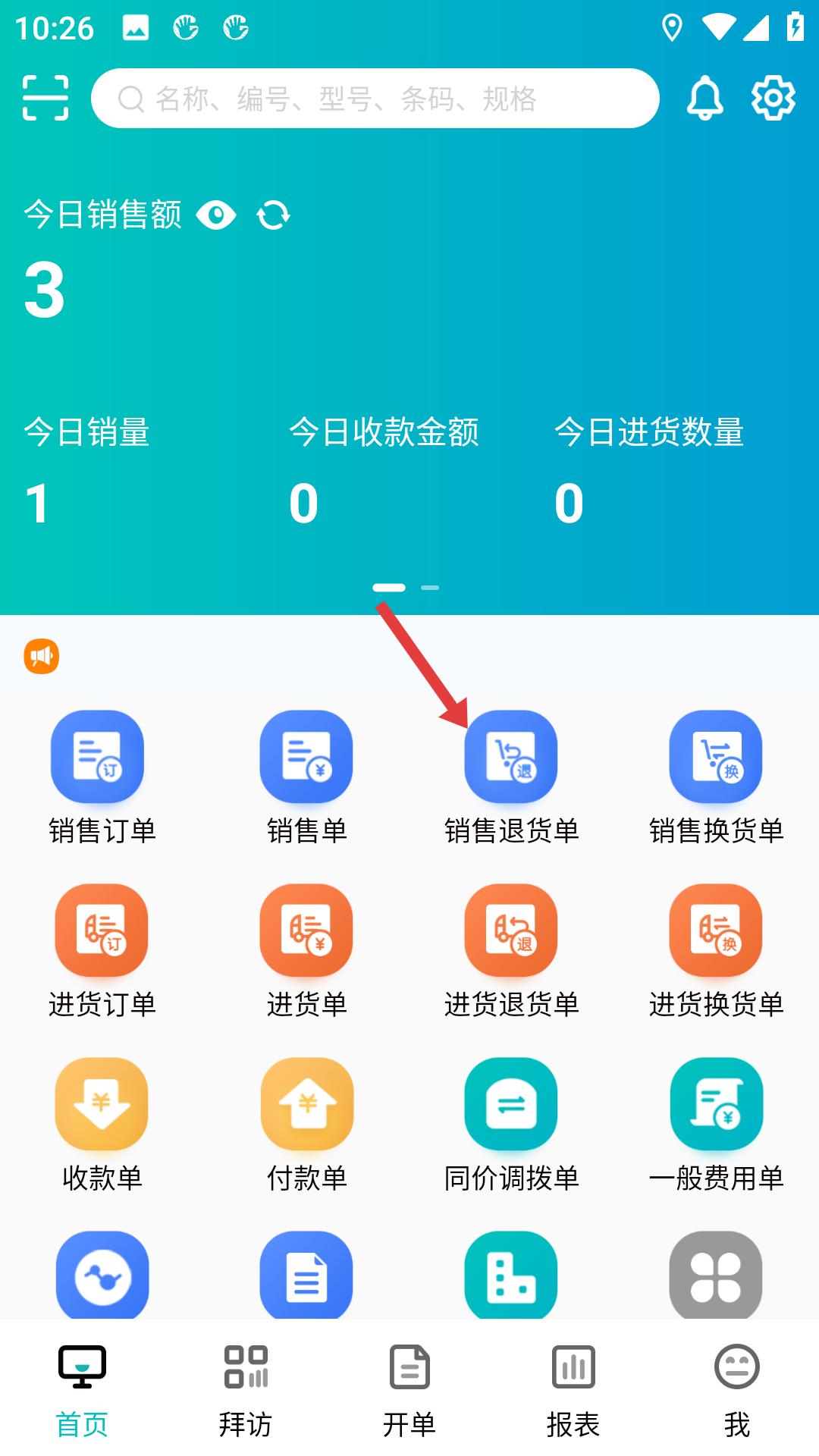Hide today's sales amount with the eye icon
The height and width of the screenshot is (1456, 819).
[x=216, y=215]
